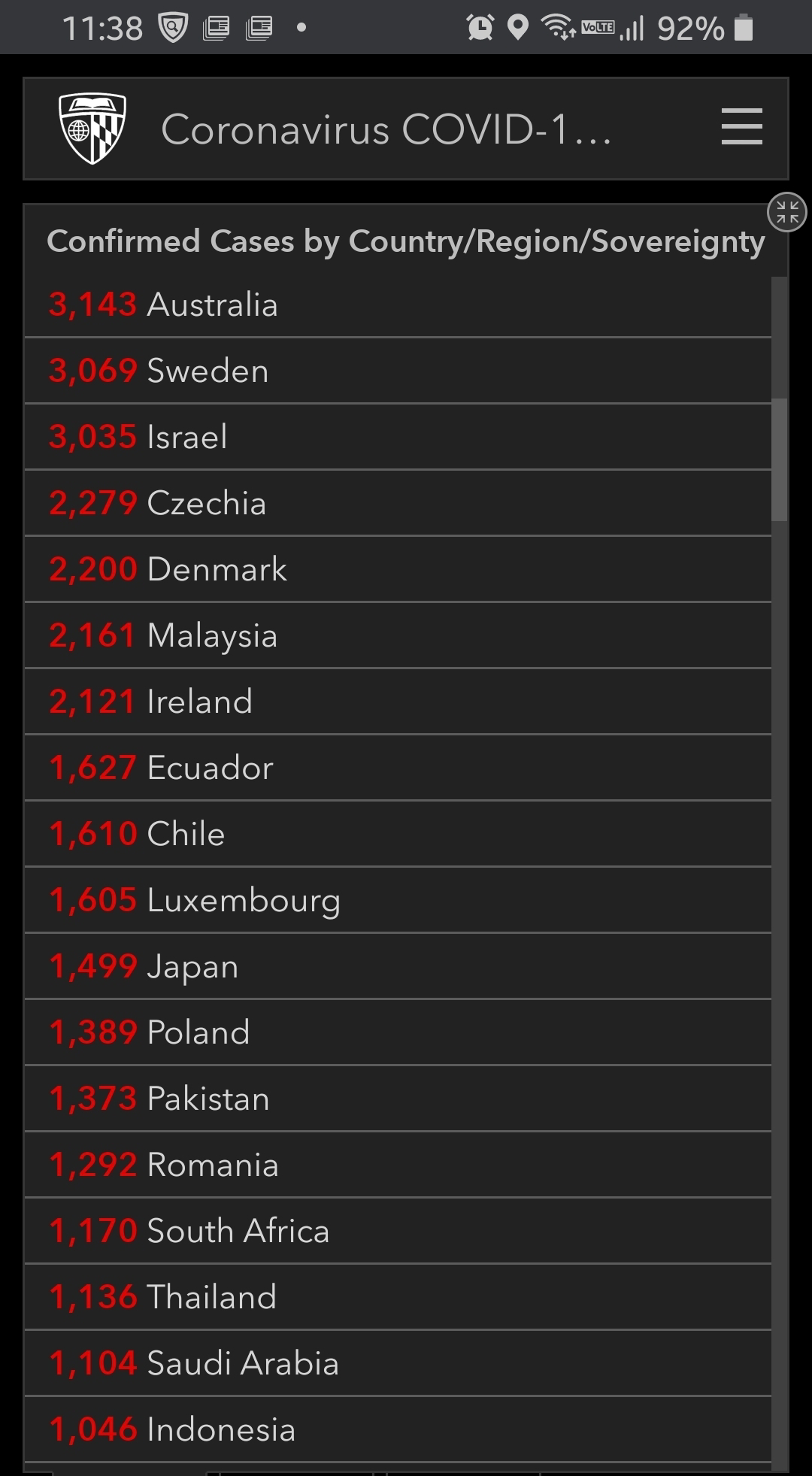Screen dimensions: 812x1476
Task: Select Saudi Arabia entry
Action: point(398,1363)
